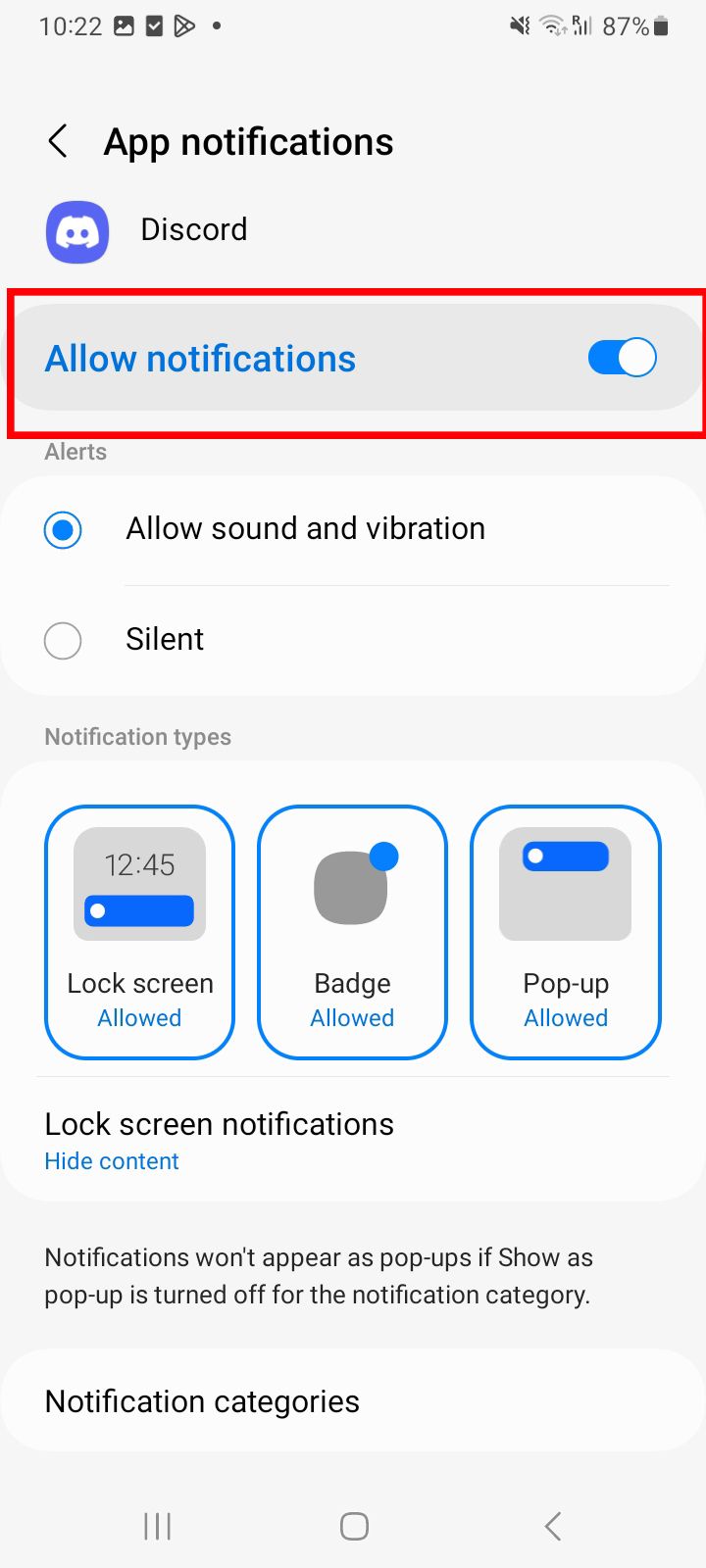Tap the Play Store icon in status bar
The width and height of the screenshot is (706, 1568).
(x=184, y=25)
